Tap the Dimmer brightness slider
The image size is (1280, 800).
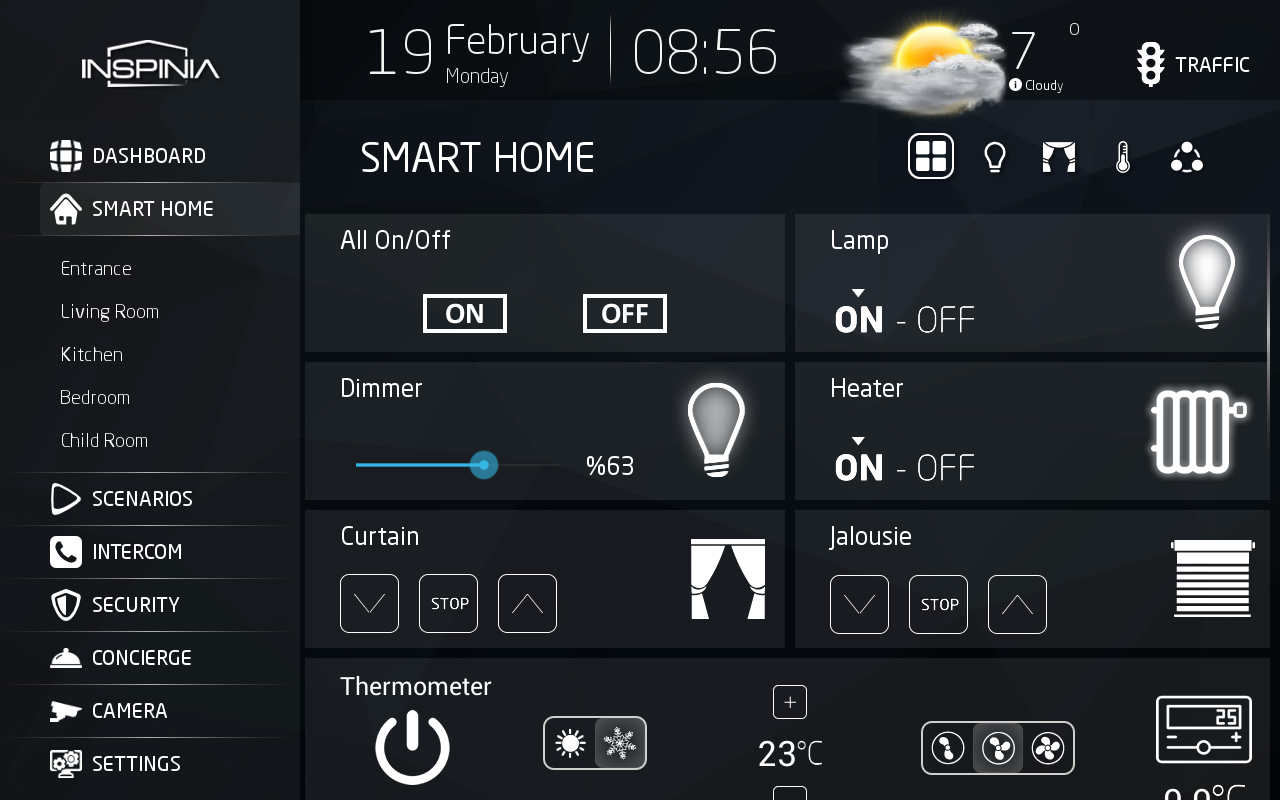click(x=484, y=465)
